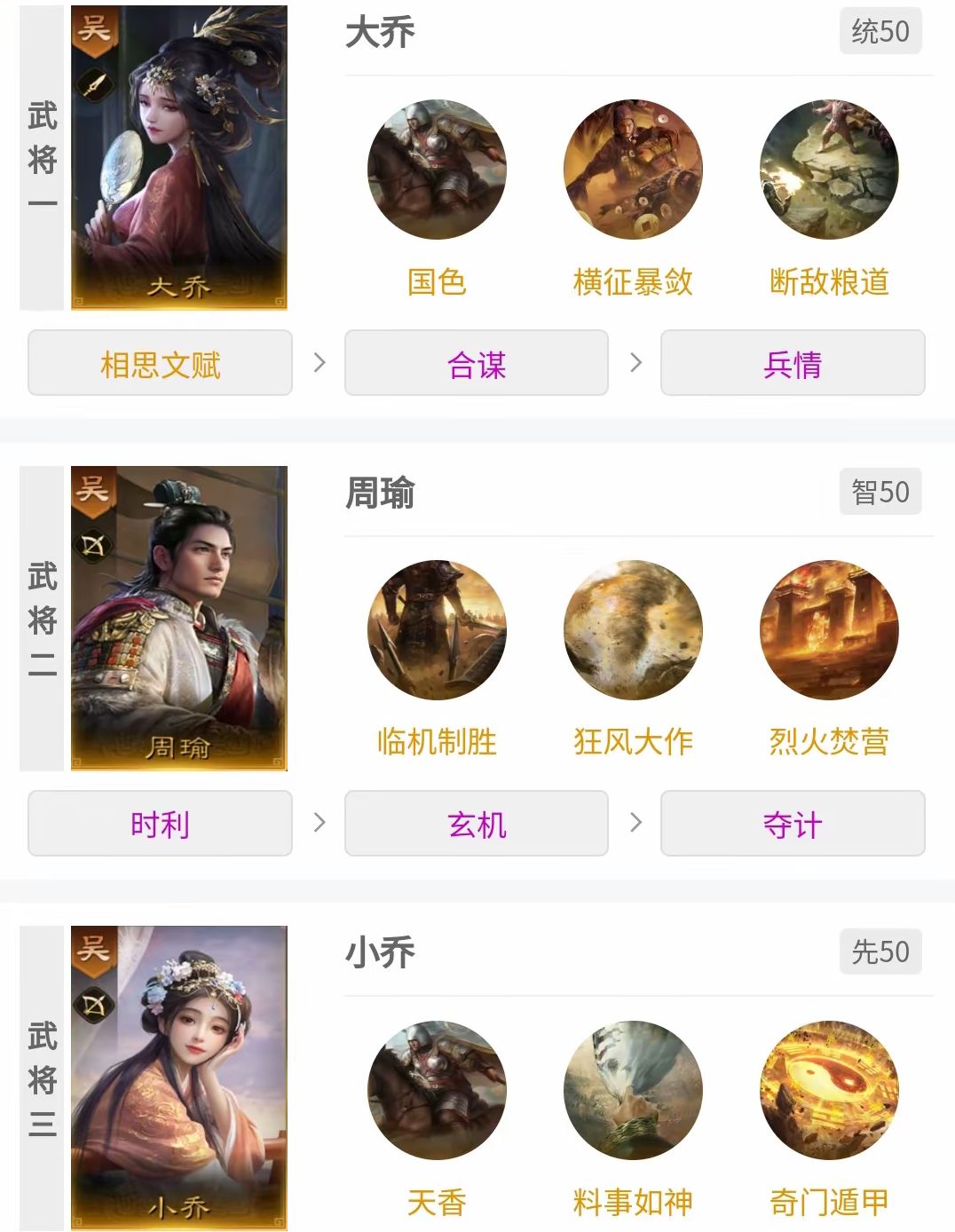Select the 狂风大作 skill icon
The image size is (955, 1232).
coord(632,630)
